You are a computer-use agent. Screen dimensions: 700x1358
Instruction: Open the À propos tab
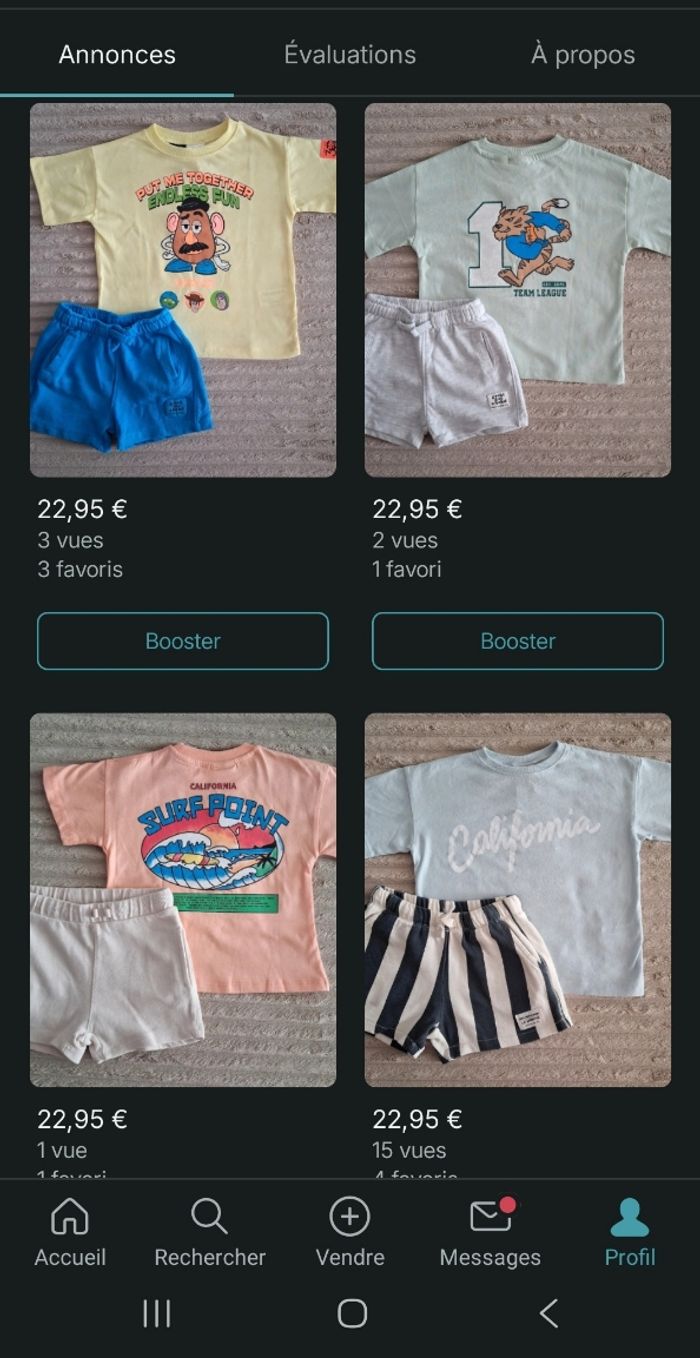click(x=582, y=54)
